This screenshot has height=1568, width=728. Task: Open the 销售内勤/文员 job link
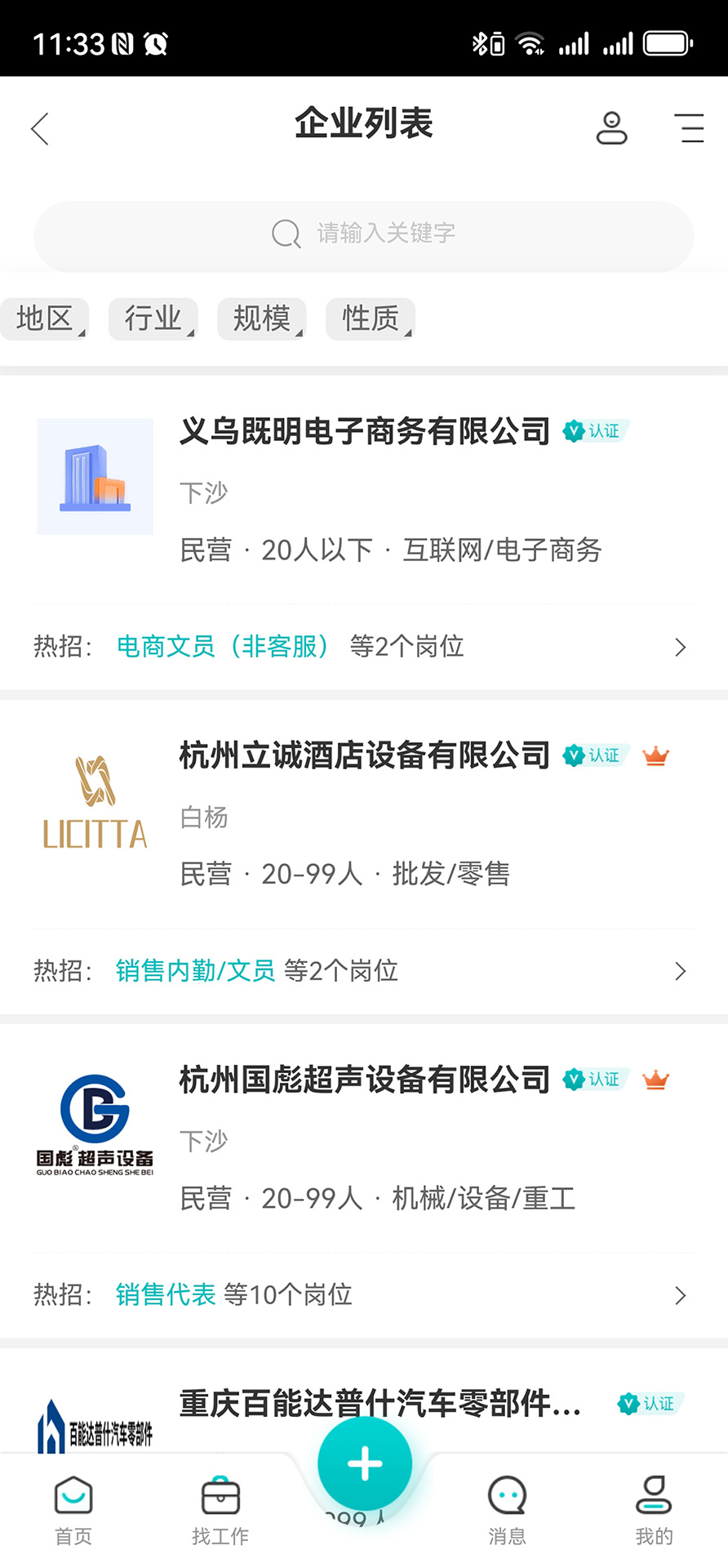[193, 970]
